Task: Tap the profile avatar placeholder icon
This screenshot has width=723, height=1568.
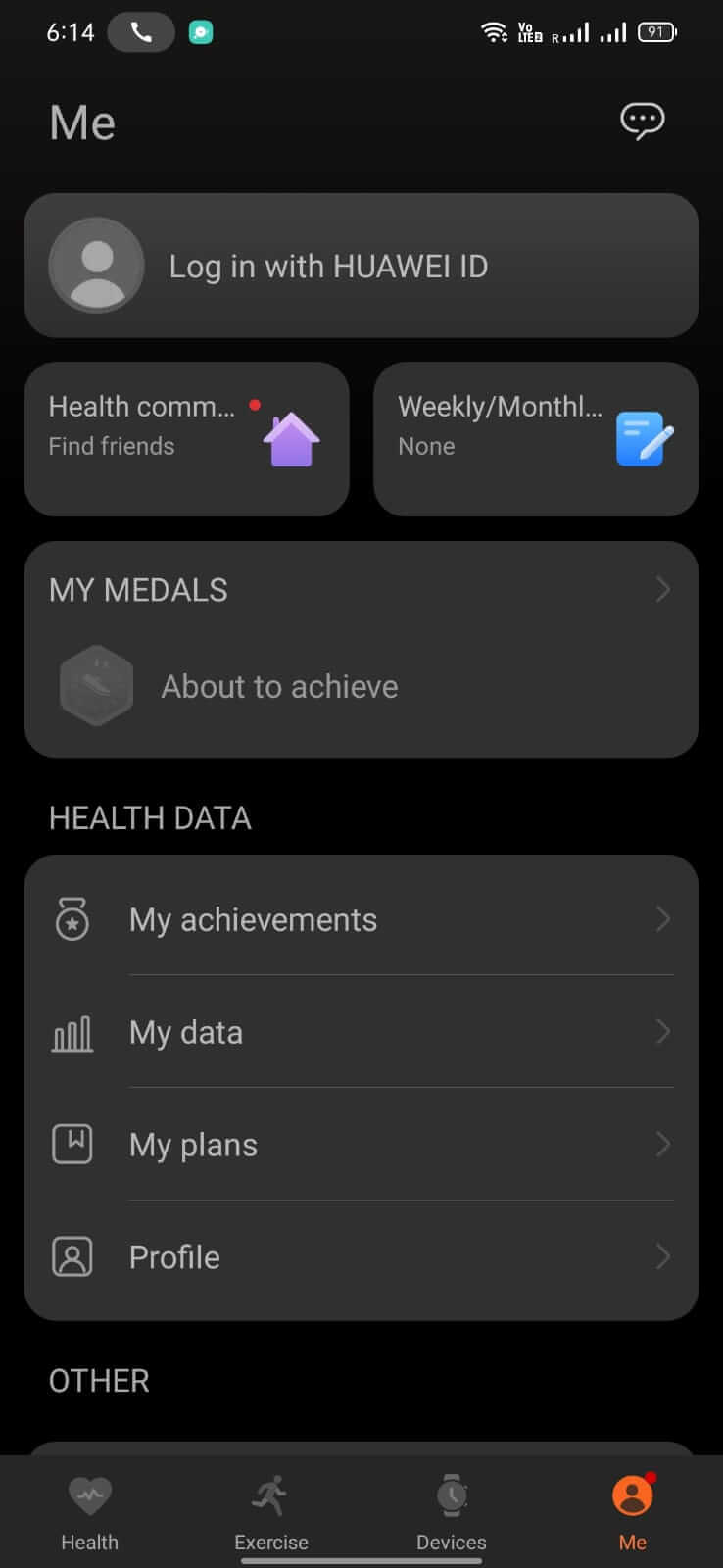Action: coord(96,266)
